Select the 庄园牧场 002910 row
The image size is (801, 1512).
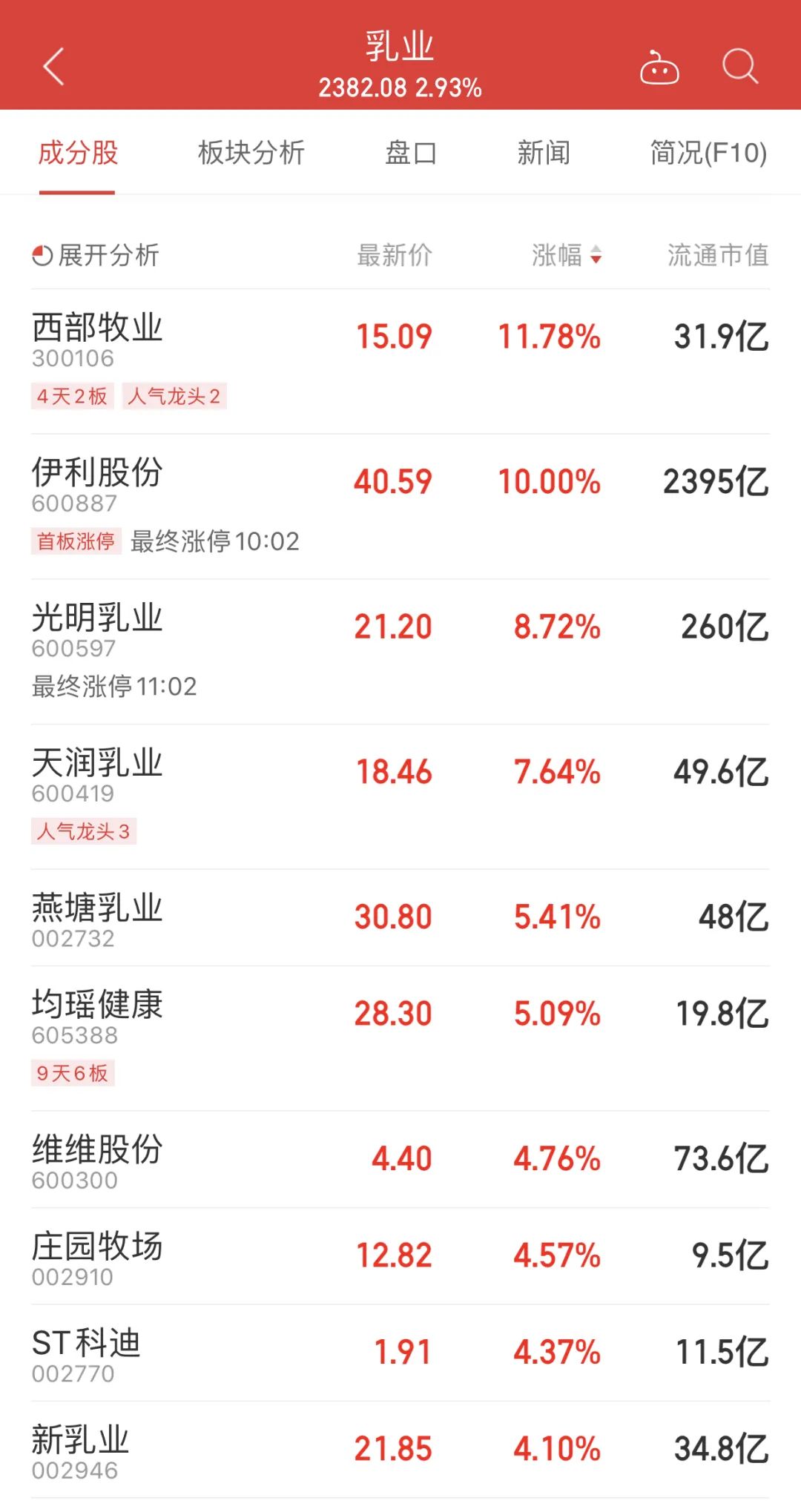pyautogui.click(x=400, y=1256)
